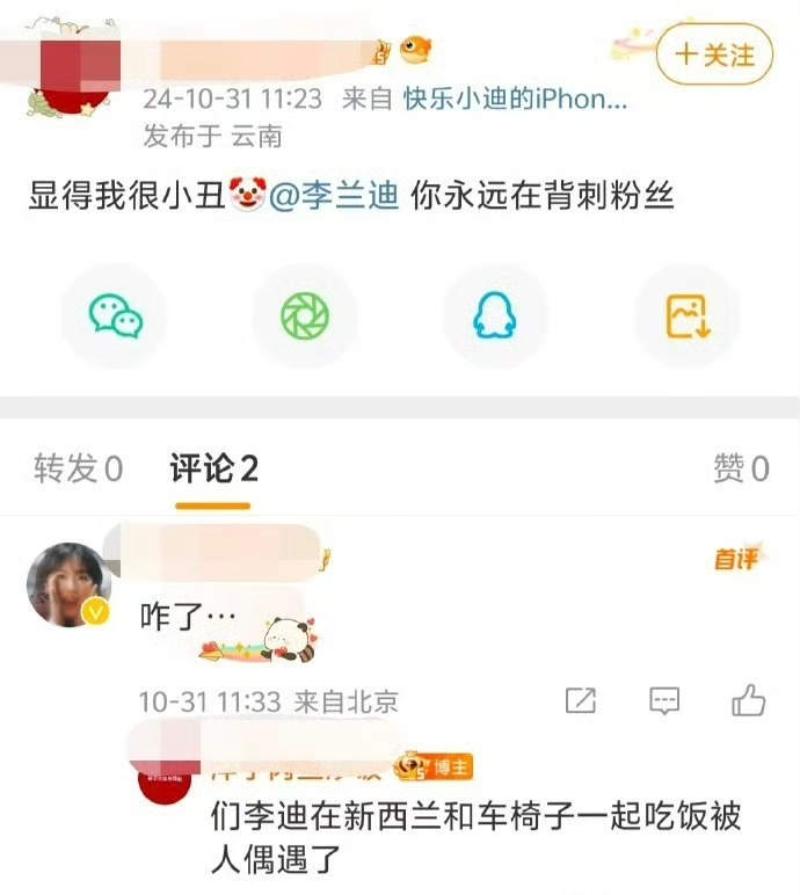Switch to the 赞 tab
Viewport: 800px width, 895px height.
pyautogui.click(x=741, y=469)
